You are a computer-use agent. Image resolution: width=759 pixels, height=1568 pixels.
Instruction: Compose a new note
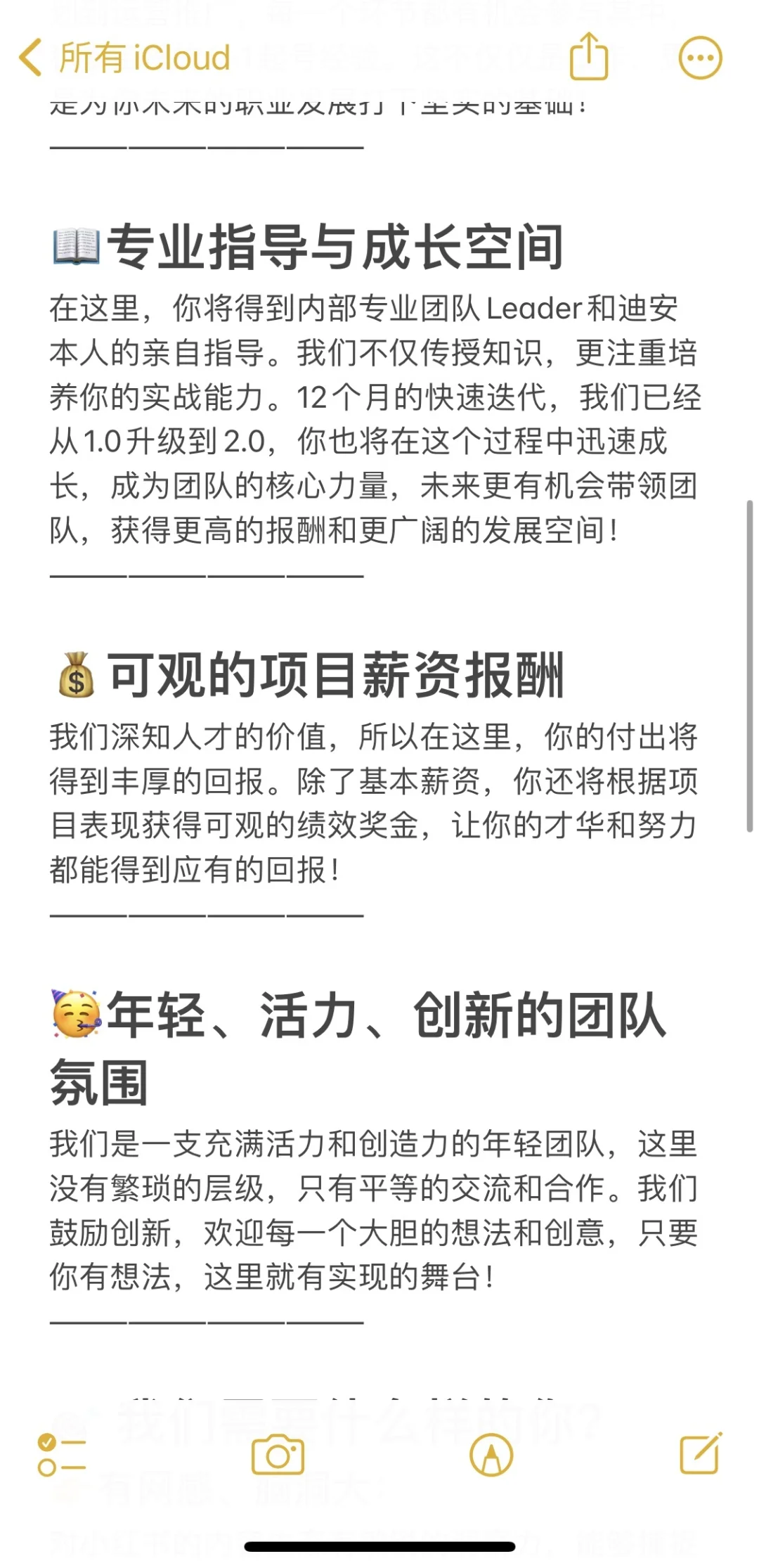pyautogui.click(x=701, y=1453)
